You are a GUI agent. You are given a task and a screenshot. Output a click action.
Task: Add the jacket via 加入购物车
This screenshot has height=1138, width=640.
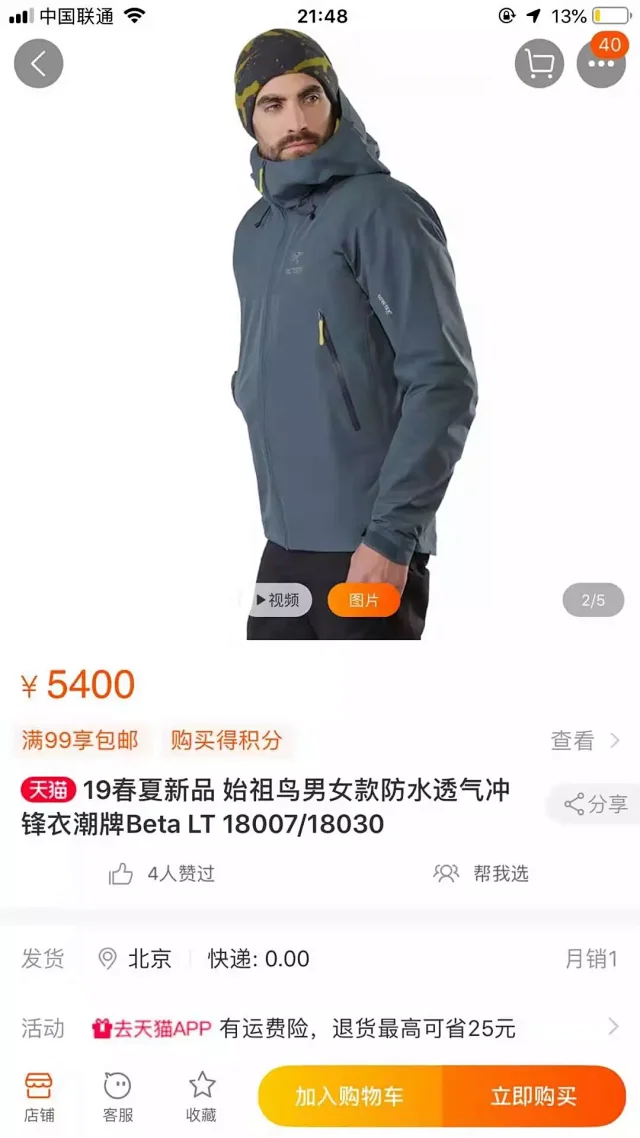pyautogui.click(x=349, y=1096)
